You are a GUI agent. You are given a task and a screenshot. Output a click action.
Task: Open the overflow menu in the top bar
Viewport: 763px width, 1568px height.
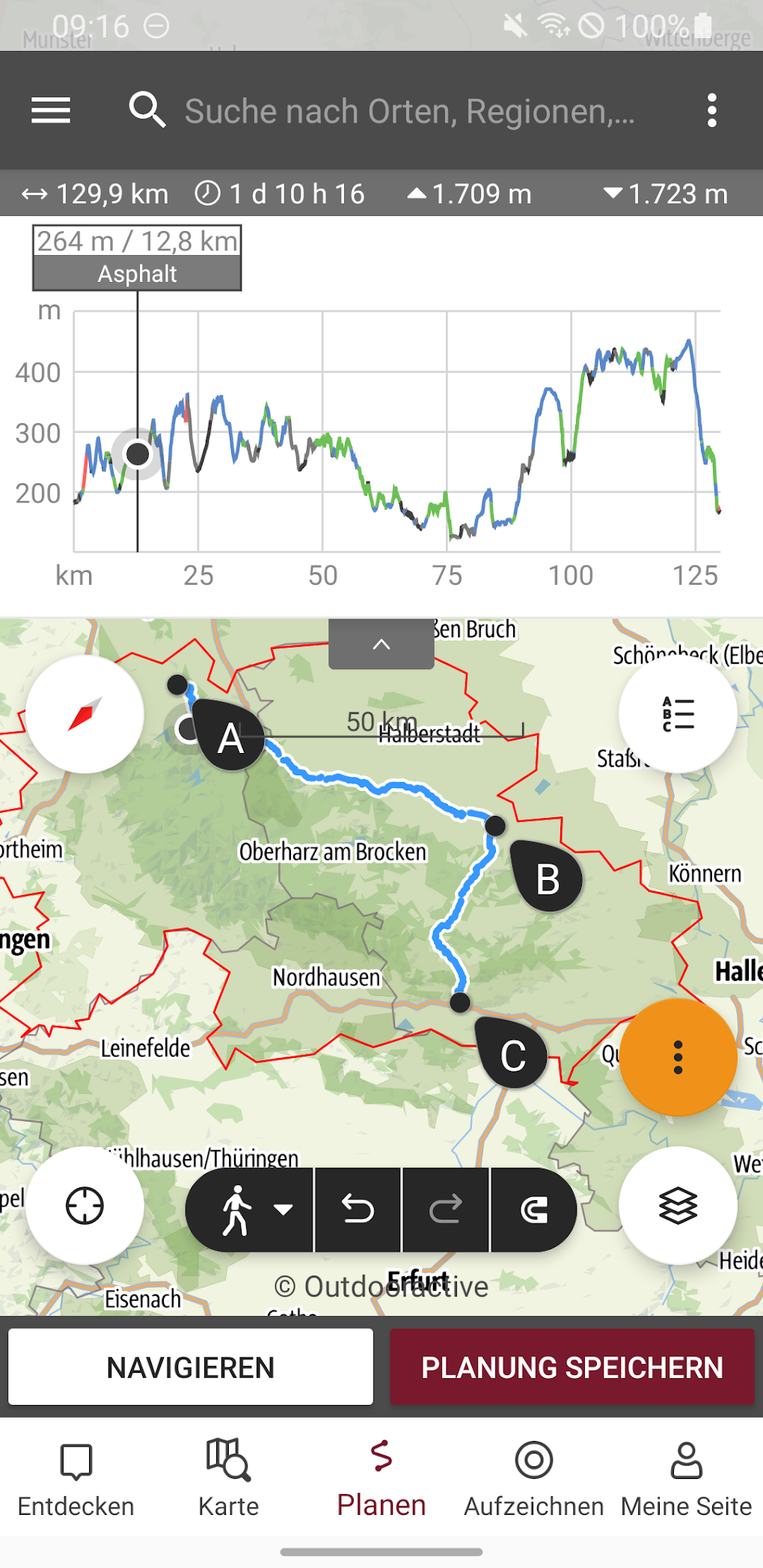(x=711, y=110)
